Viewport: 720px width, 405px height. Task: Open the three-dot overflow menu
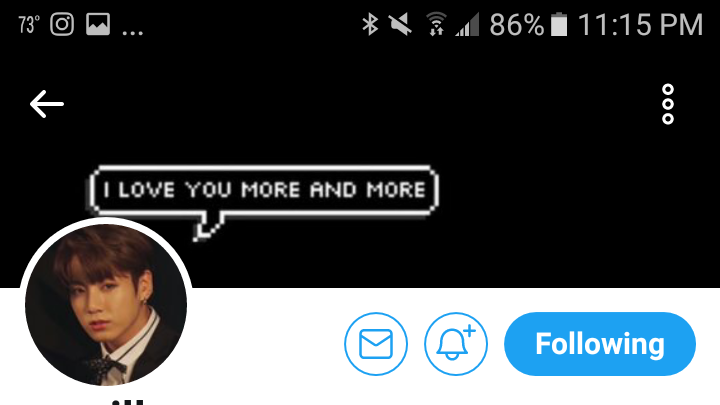point(668,104)
